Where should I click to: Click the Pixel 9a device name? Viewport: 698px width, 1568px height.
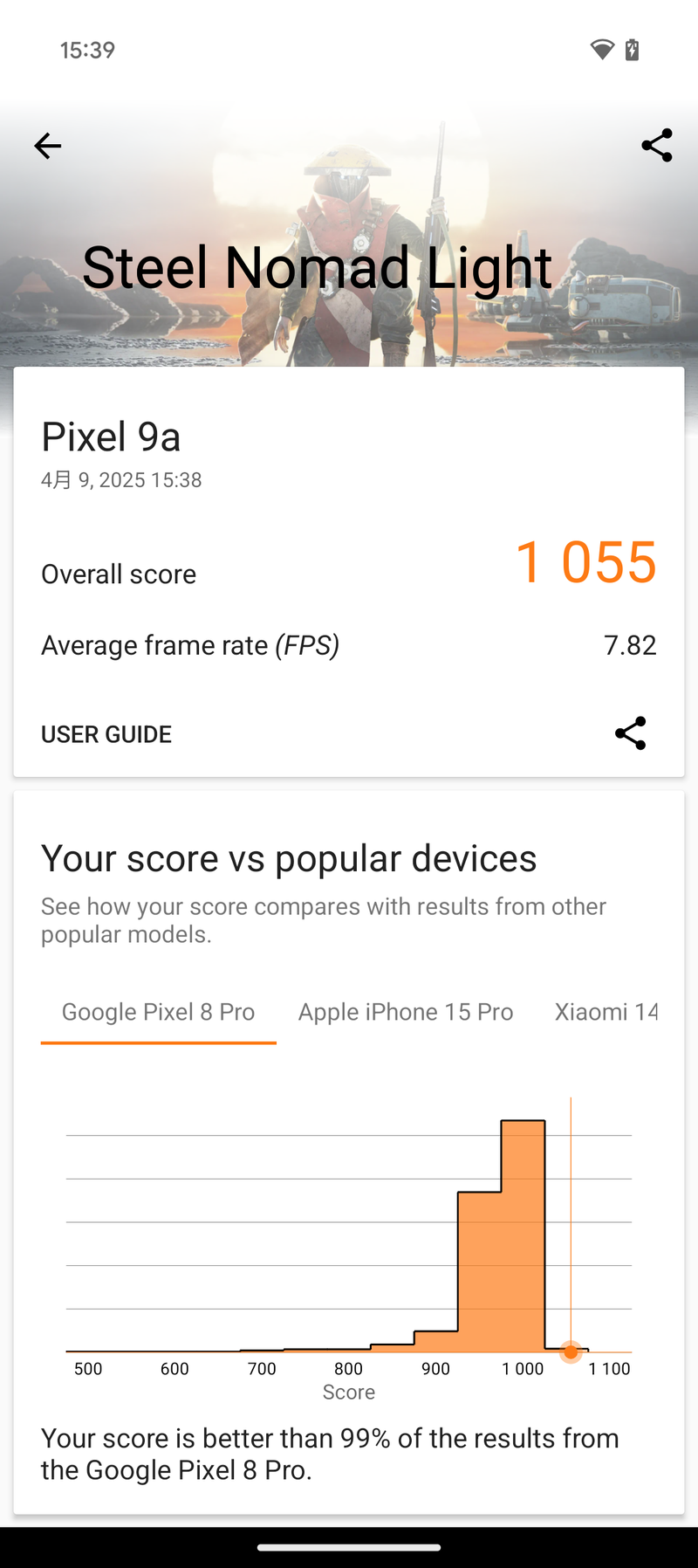click(x=111, y=437)
